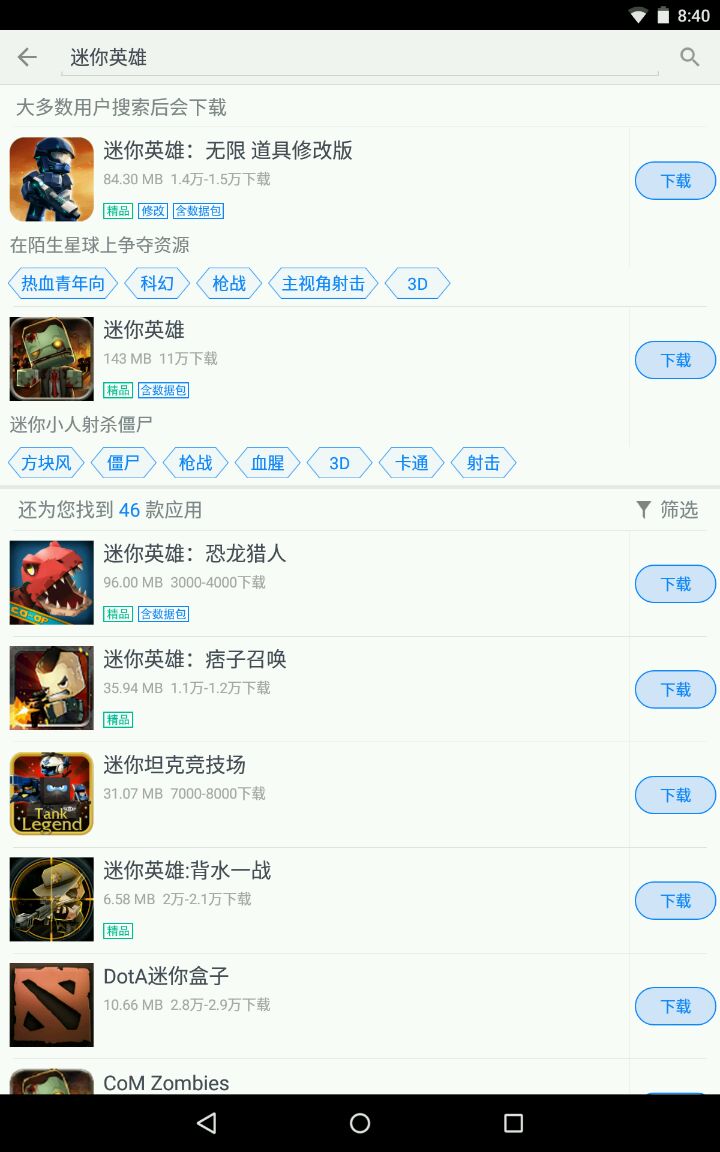The image size is (720, 1152).
Task: Tap the search magnifier icon
Action: 689,57
